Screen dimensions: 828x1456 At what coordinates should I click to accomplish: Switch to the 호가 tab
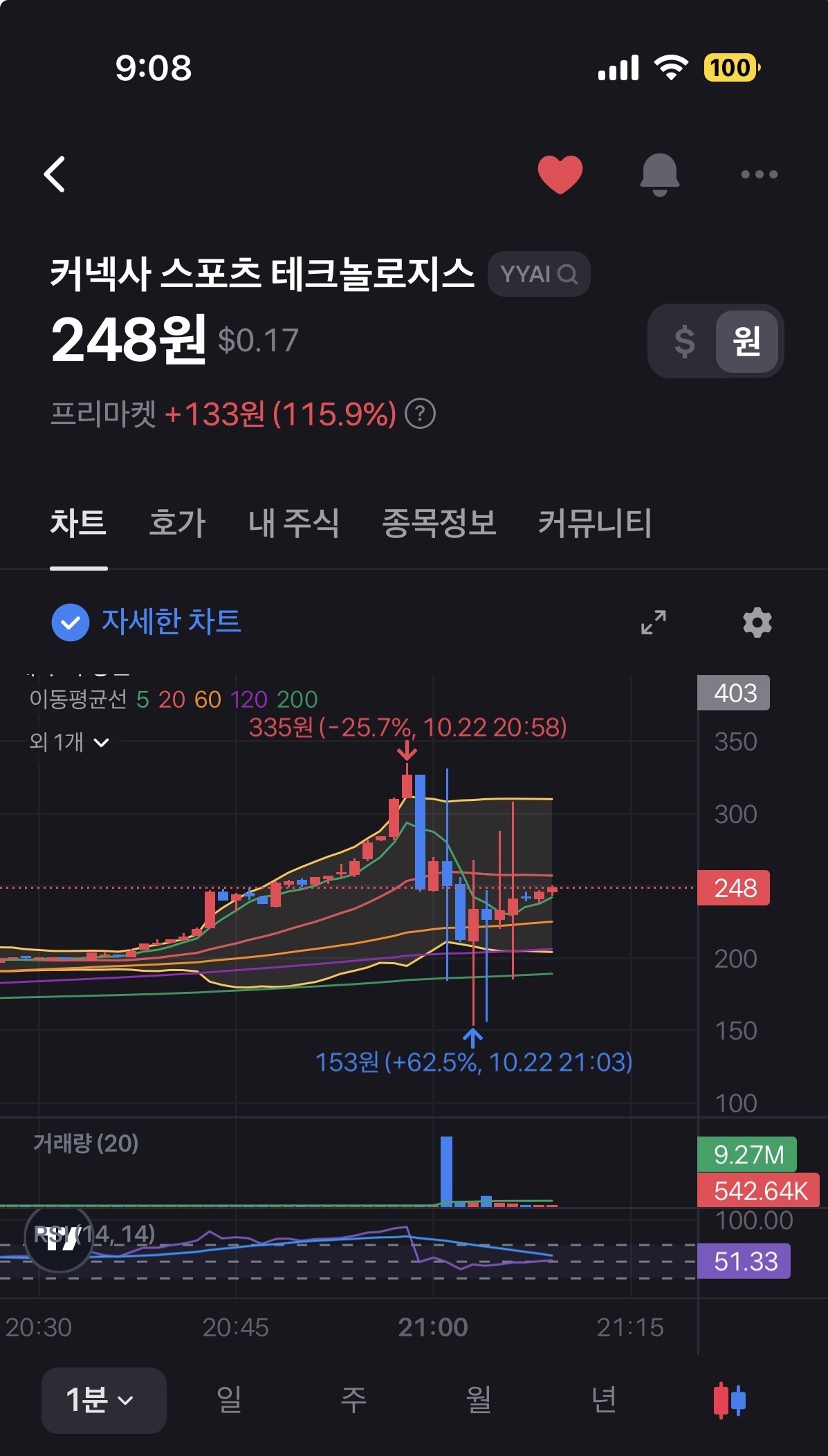177,523
